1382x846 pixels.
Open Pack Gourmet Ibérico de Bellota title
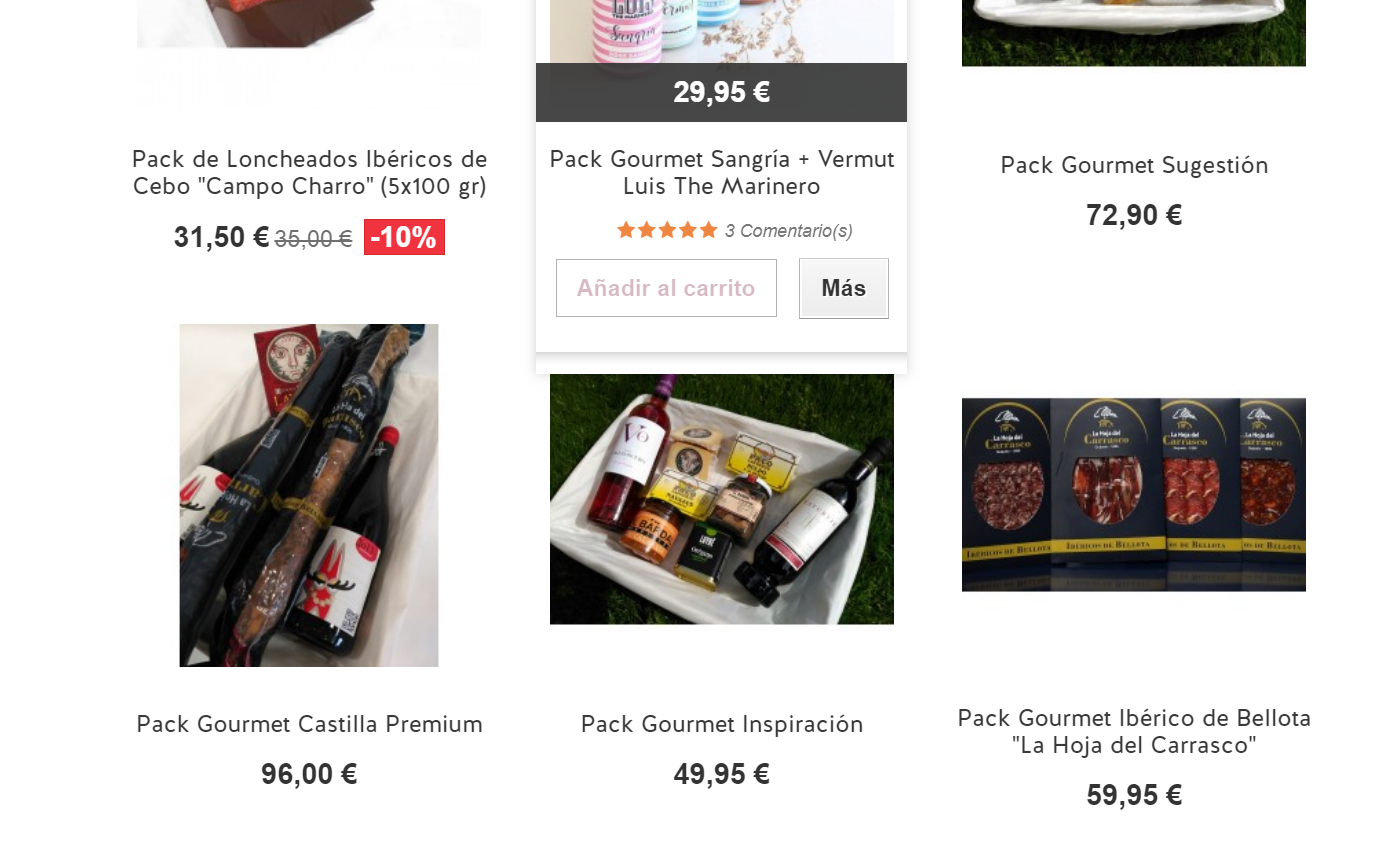click(x=1133, y=732)
